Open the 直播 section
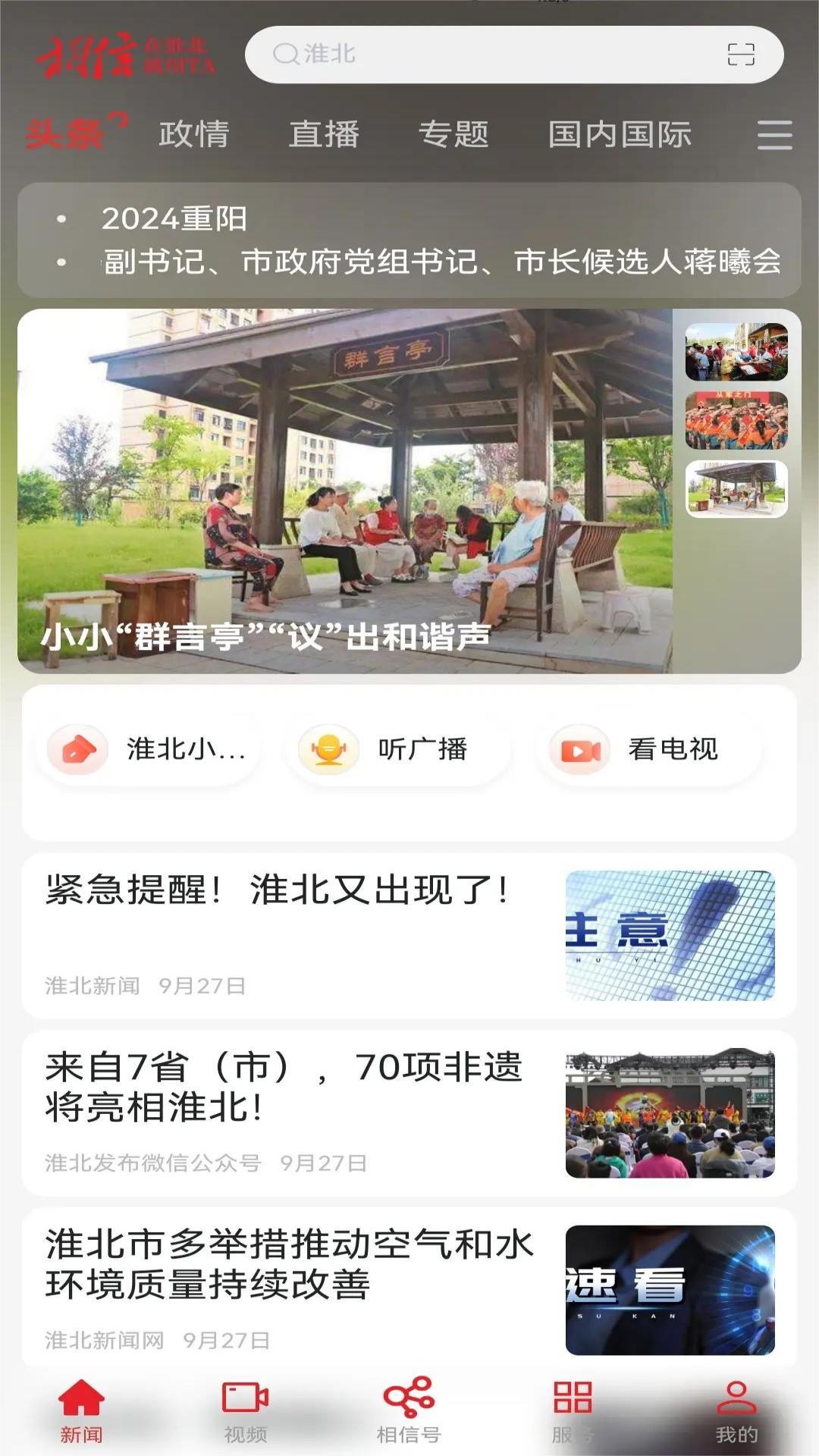The width and height of the screenshot is (819, 1456). coord(325,134)
